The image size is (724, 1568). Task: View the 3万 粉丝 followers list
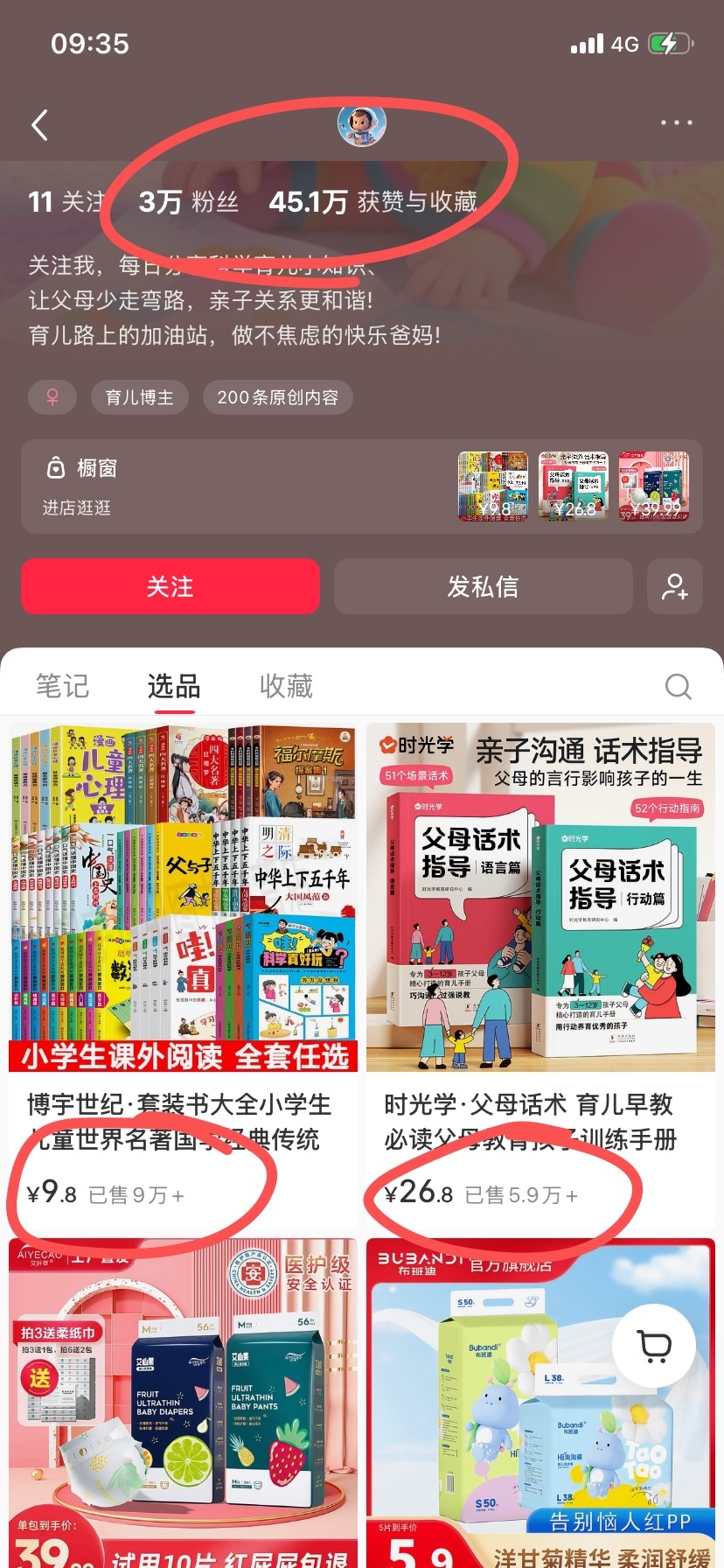coord(188,202)
